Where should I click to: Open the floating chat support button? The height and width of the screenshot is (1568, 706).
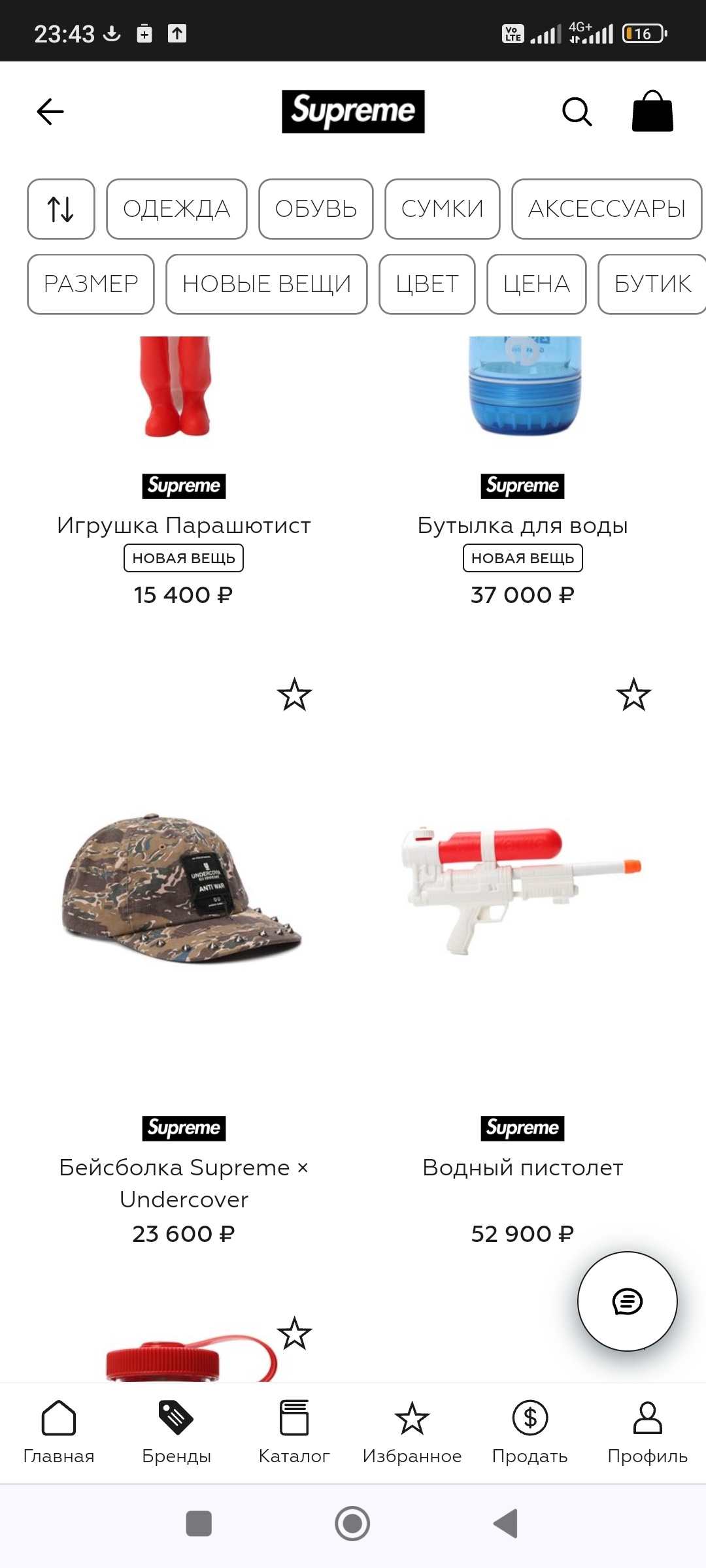pyautogui.click(x=628, y=1301)
